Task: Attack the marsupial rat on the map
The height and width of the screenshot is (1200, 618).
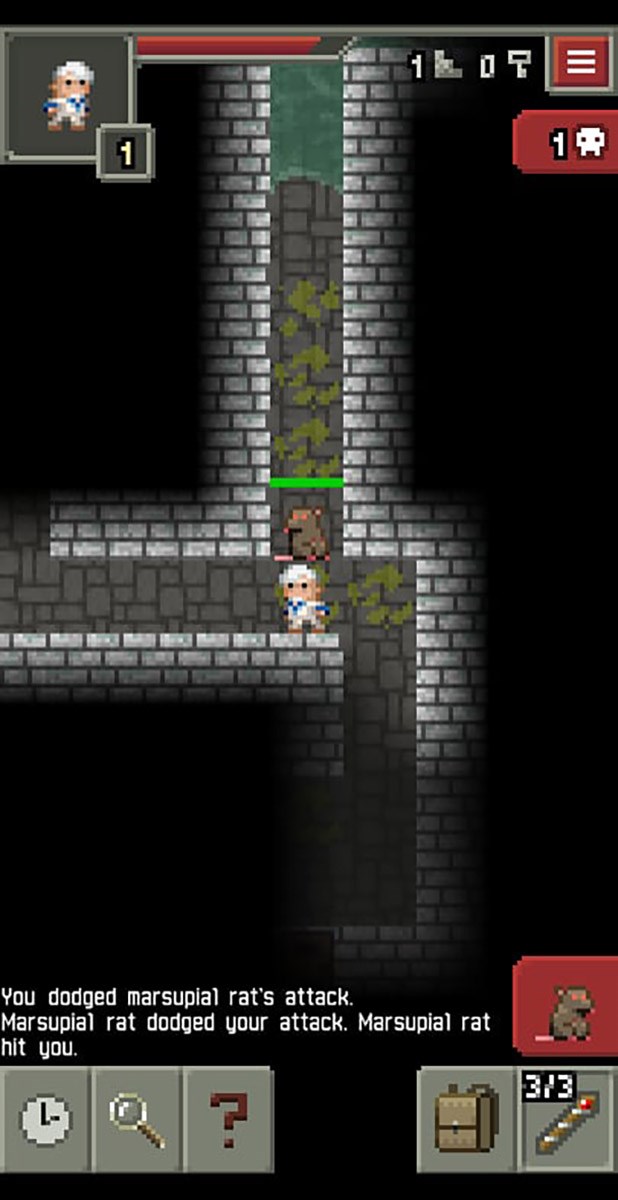Action: tap(306, 531)
